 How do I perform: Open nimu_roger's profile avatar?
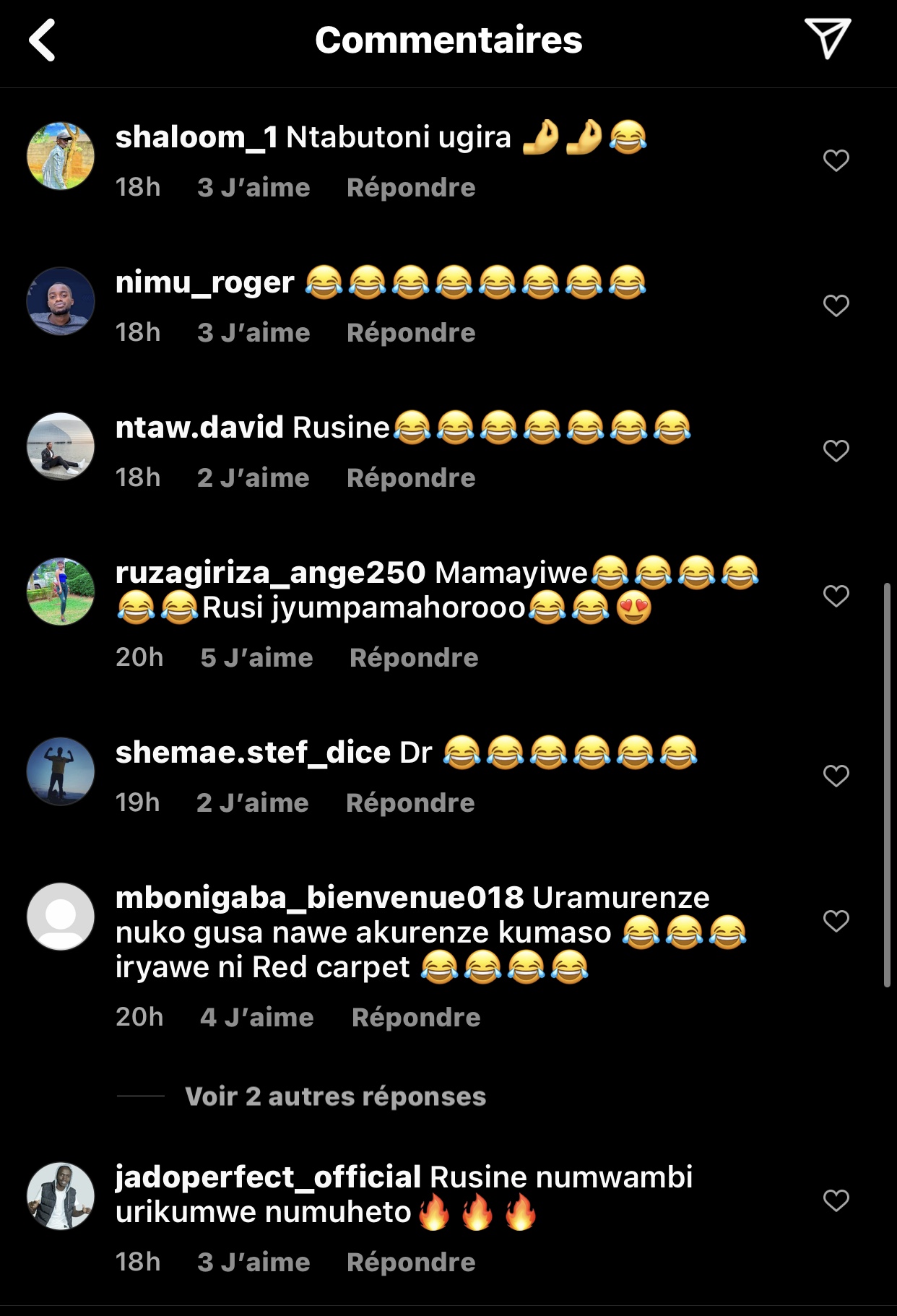tap(61, 301)
